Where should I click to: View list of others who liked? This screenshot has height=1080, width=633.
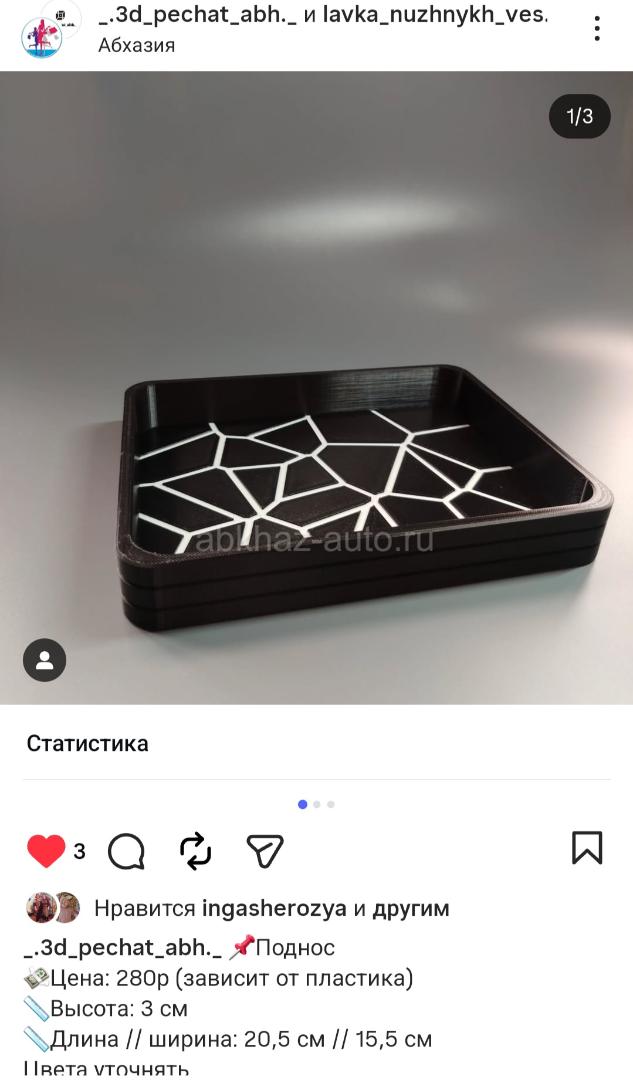tap(410, 909)
